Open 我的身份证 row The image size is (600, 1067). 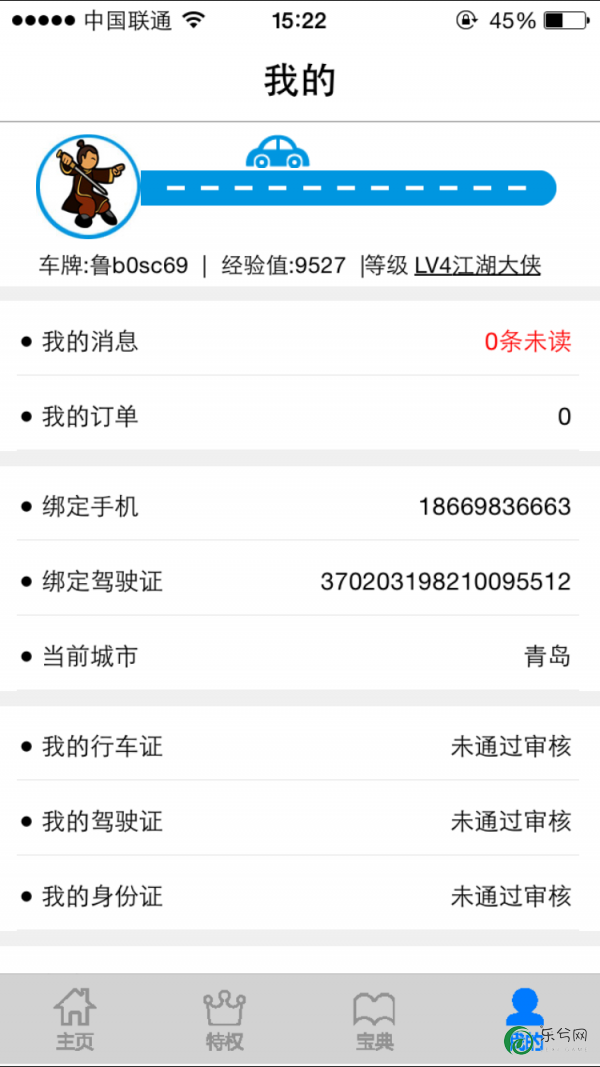point(300,896)
